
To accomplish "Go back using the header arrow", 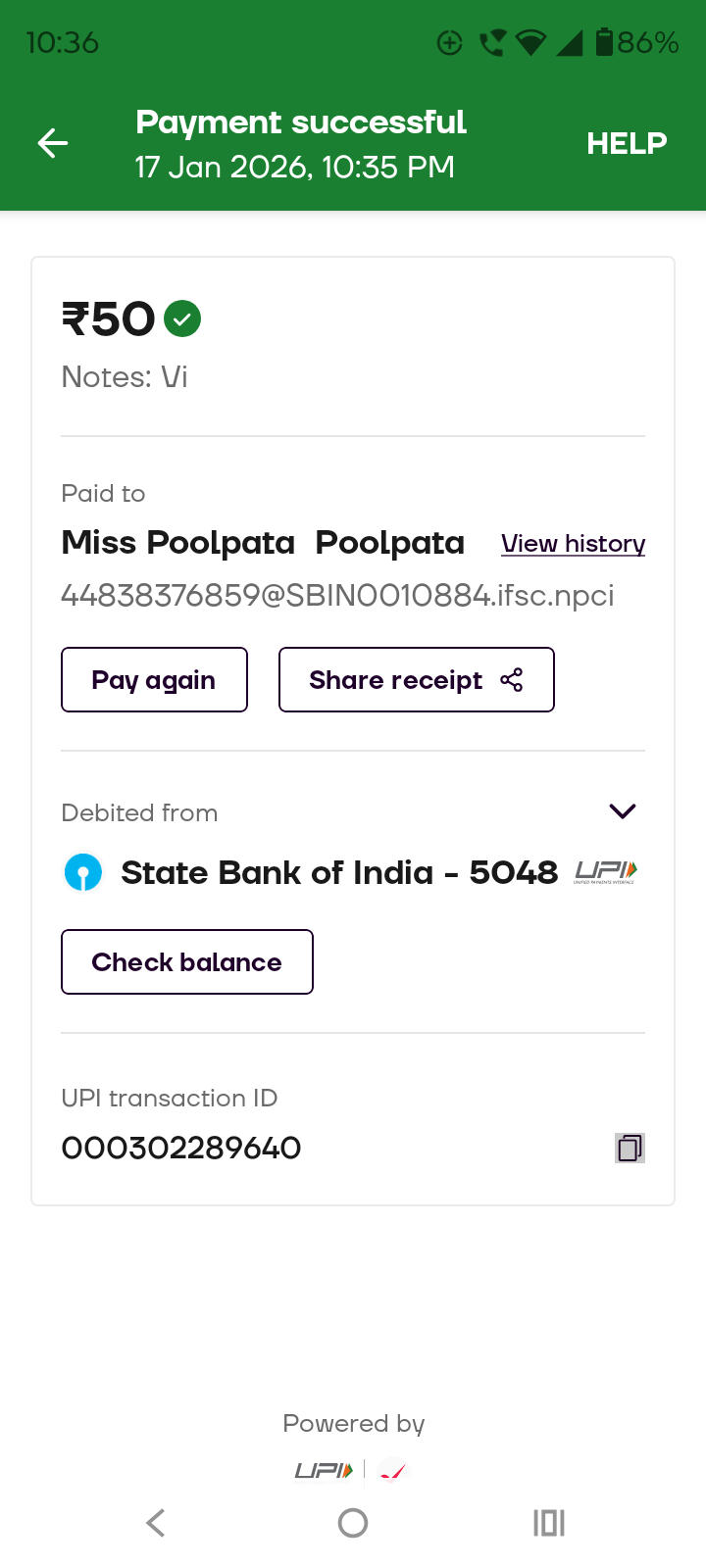I will click(x=53, y=143).
